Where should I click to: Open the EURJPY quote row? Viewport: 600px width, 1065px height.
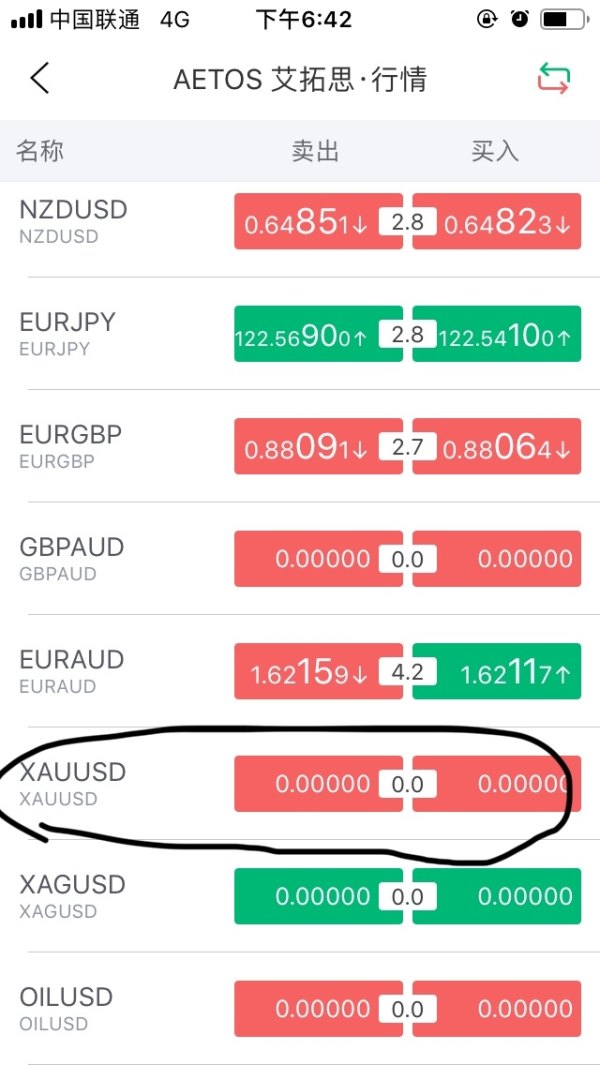tap(300, 333)
